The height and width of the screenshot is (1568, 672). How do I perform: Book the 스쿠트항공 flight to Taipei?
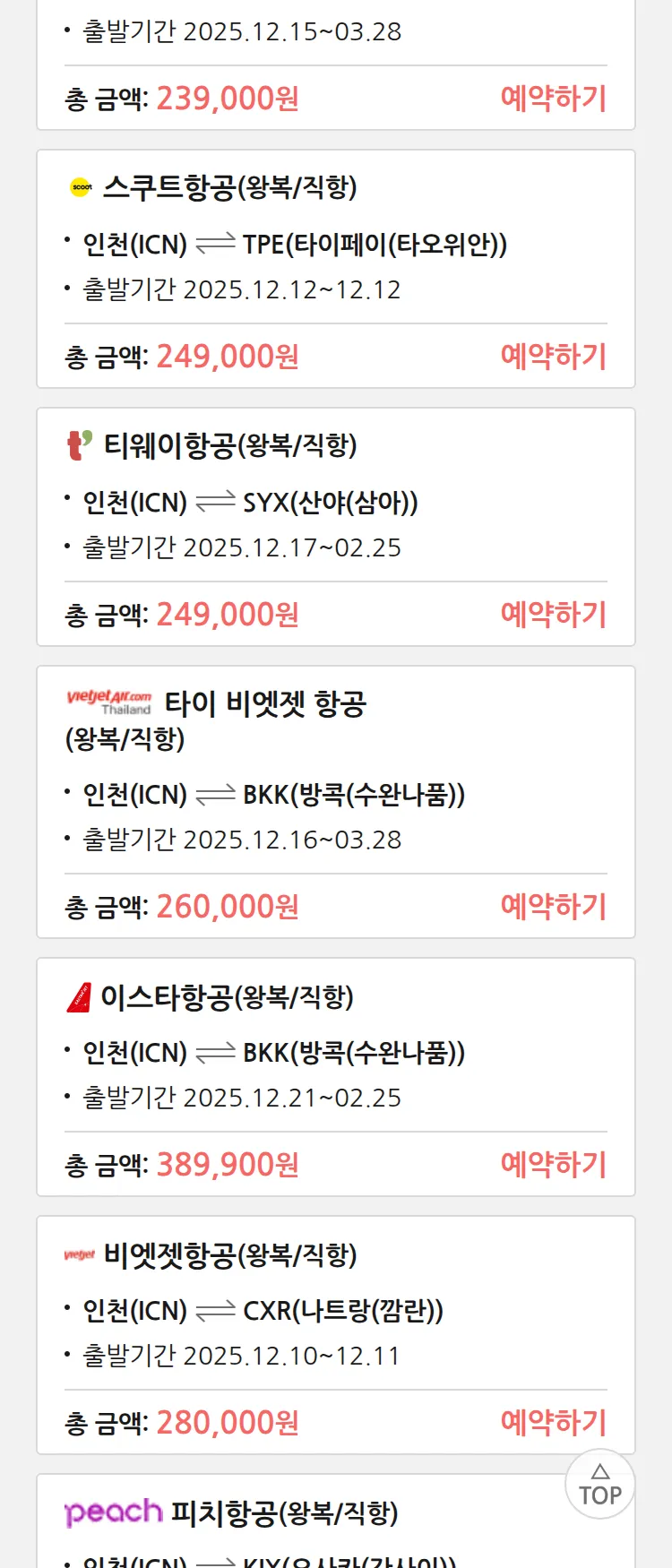553,357
